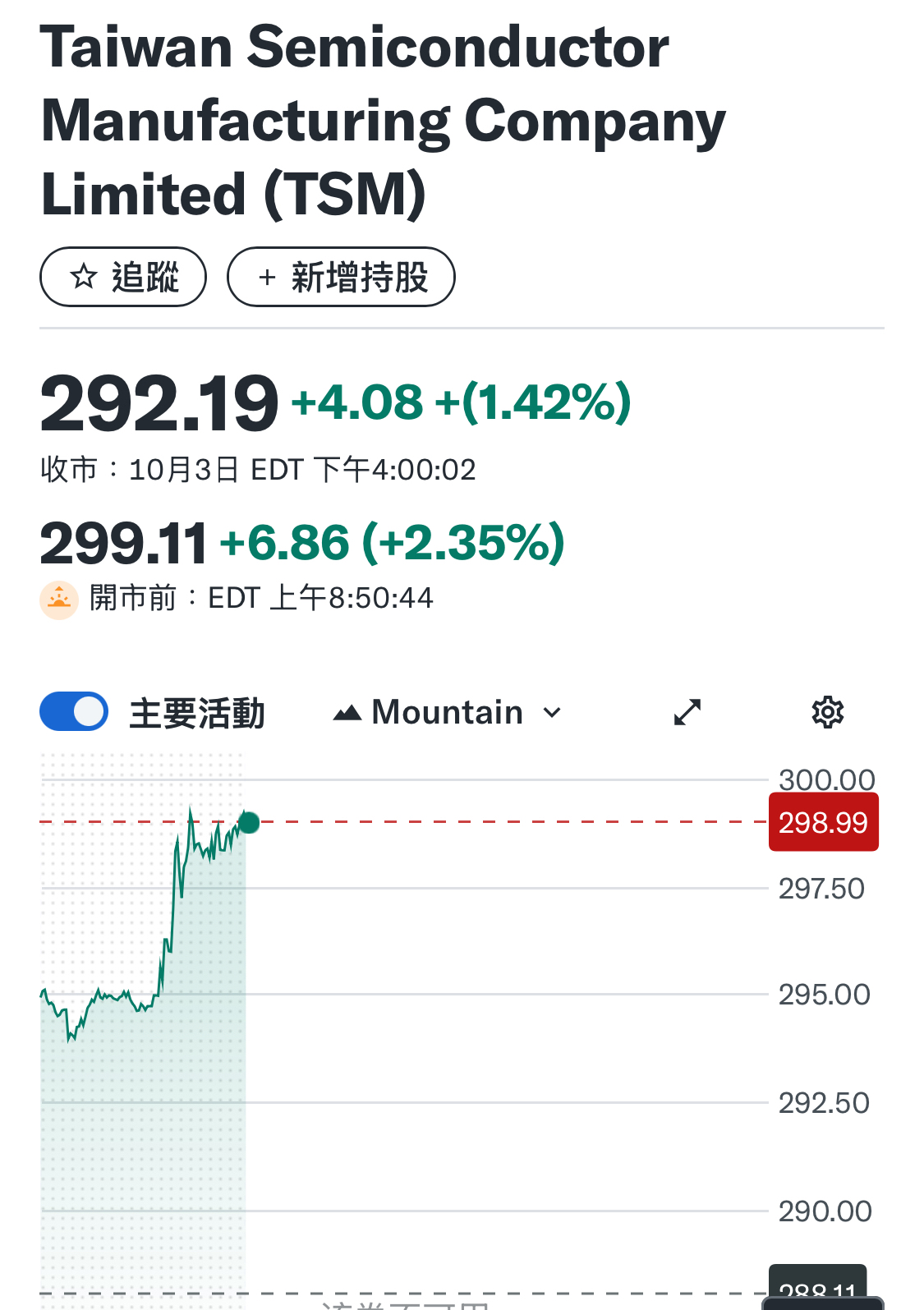This screenshot has width=924, height=1310.
Task: Expand the chart to full screen
Action: click(x=687, y=712)
